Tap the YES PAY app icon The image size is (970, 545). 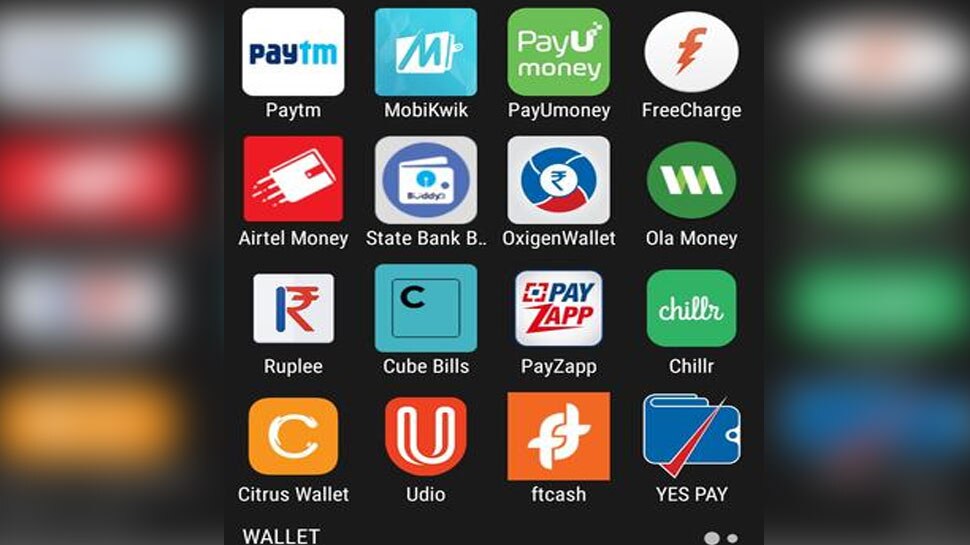[691, 436]
